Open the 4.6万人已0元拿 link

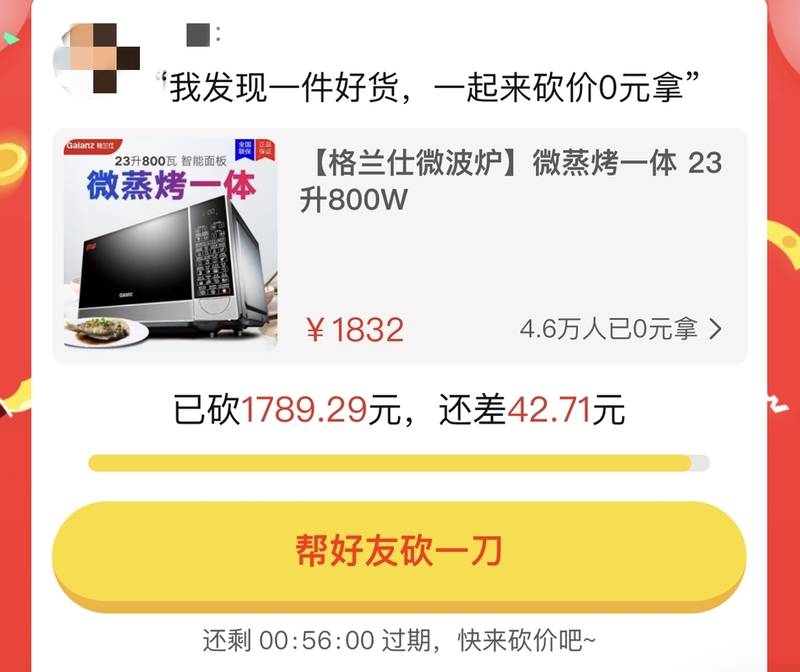620,329
